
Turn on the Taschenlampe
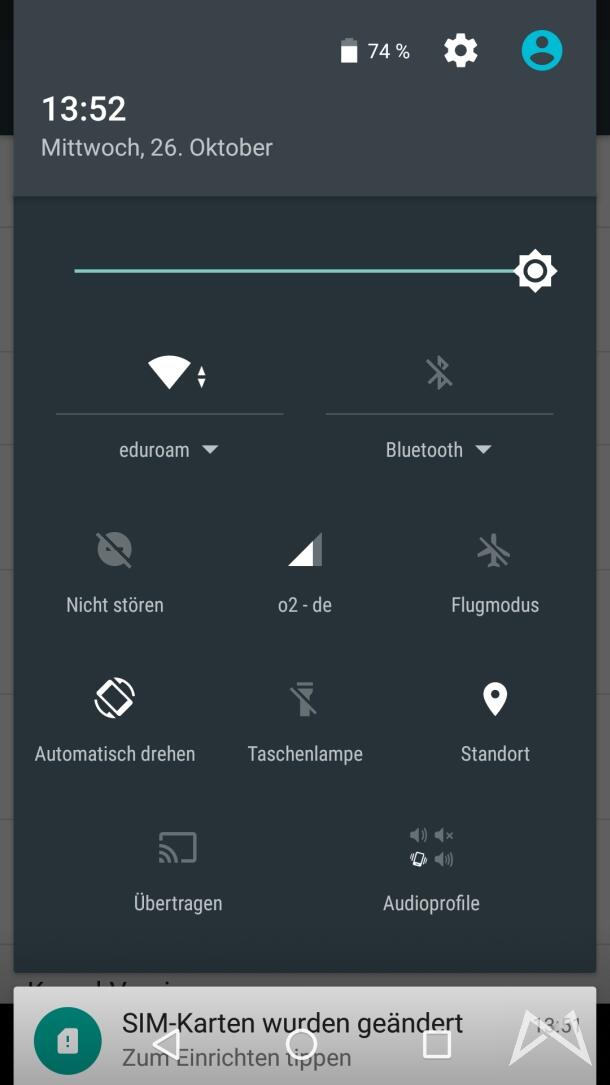click(x=305, y=698)
